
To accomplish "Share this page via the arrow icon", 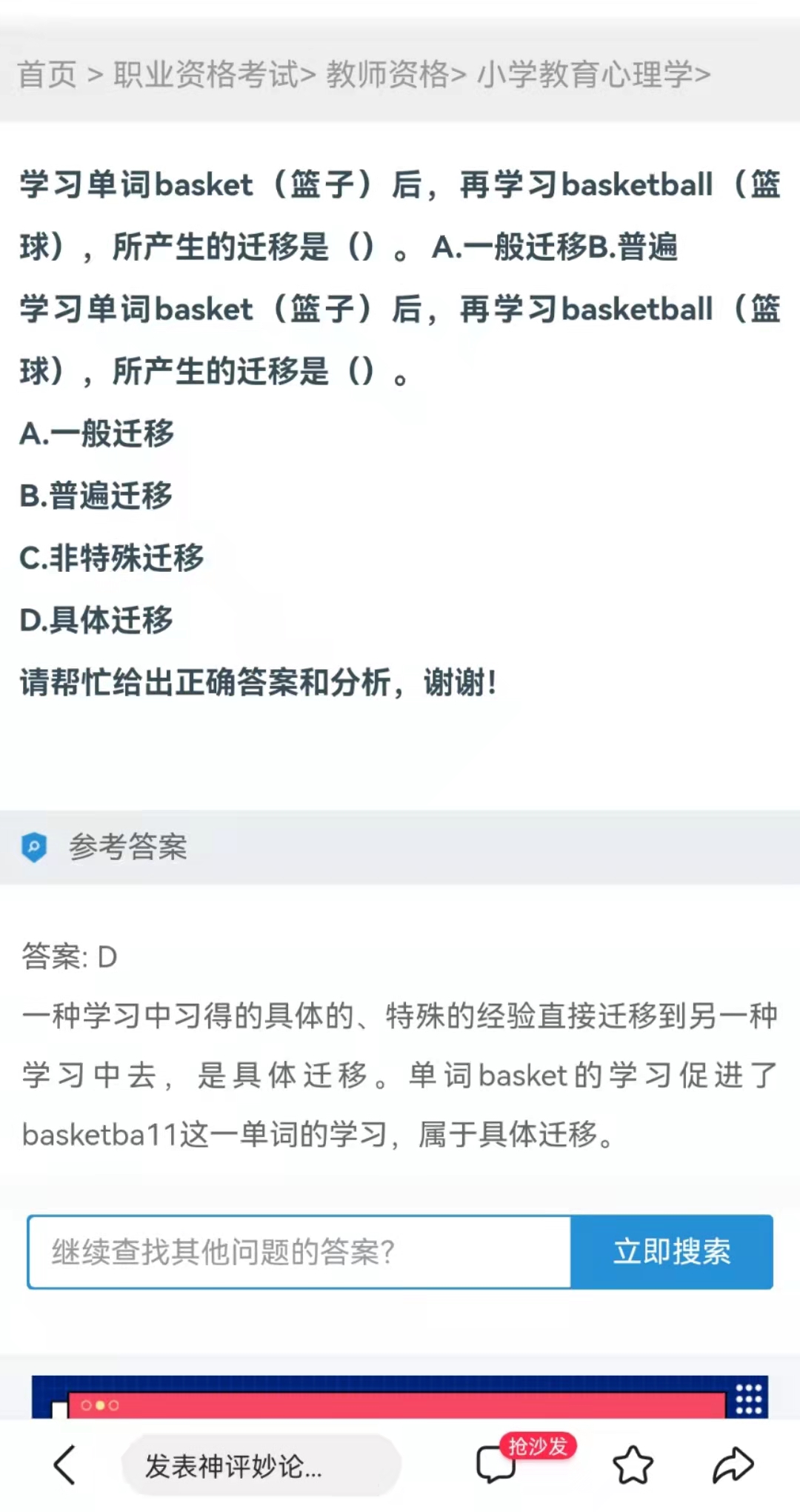I will 733,1465.
